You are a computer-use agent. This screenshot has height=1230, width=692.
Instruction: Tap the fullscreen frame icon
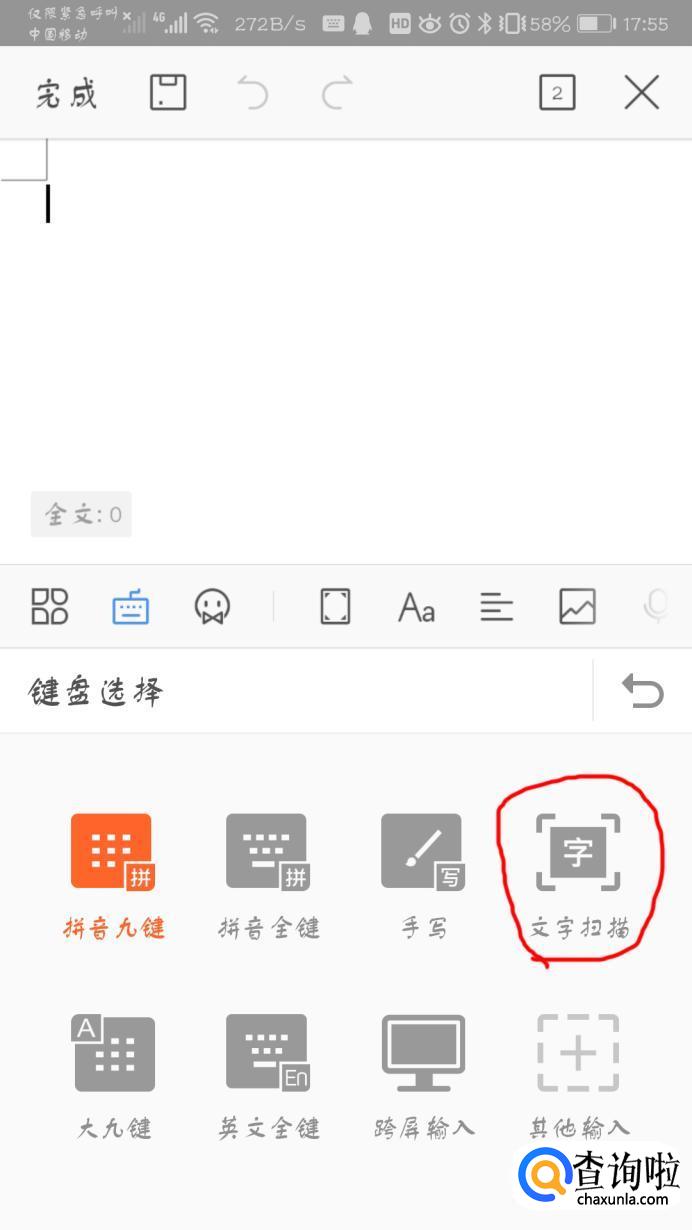pyautogui.click(x=335, y=606)
